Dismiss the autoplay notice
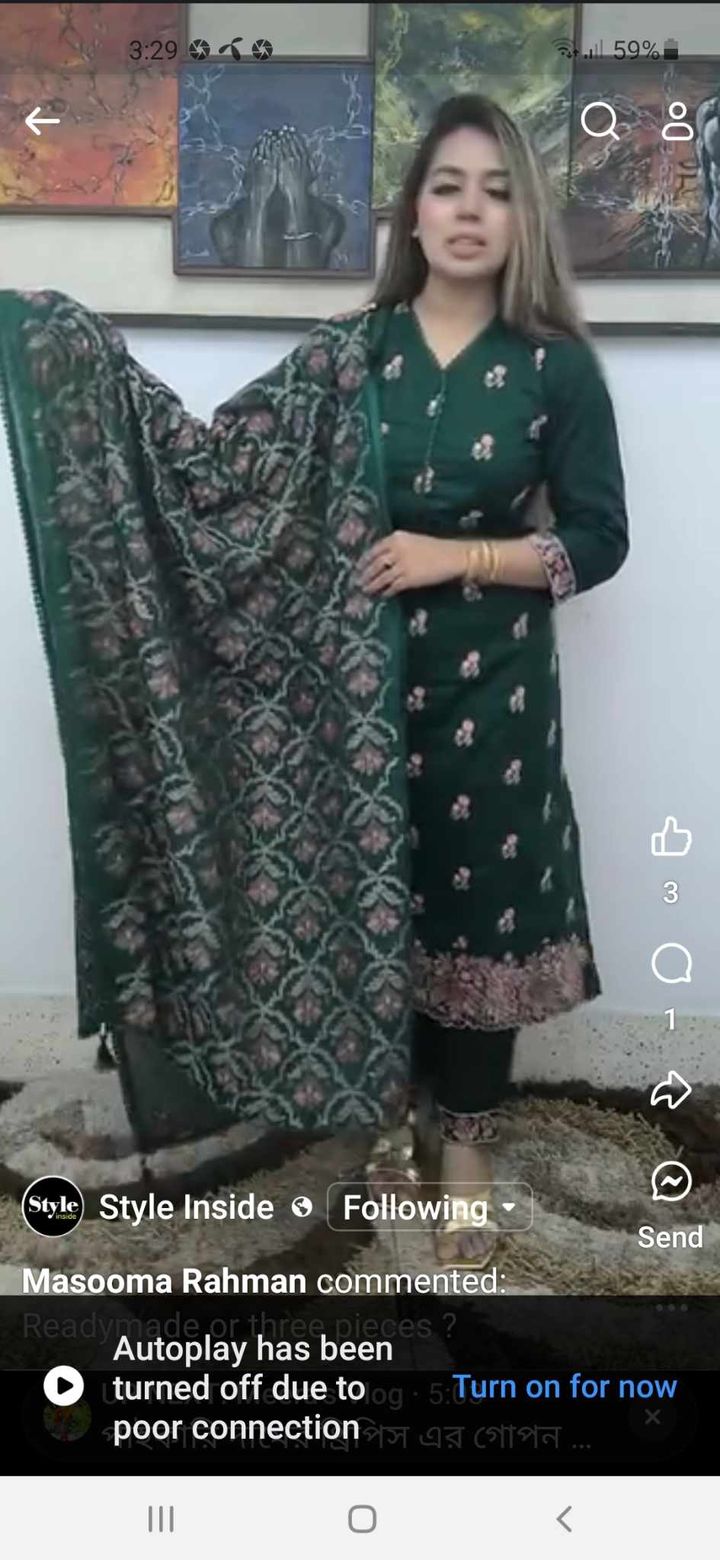Screen dimensions: 720x1560 pyautogui.click(x=652, y=1417)
